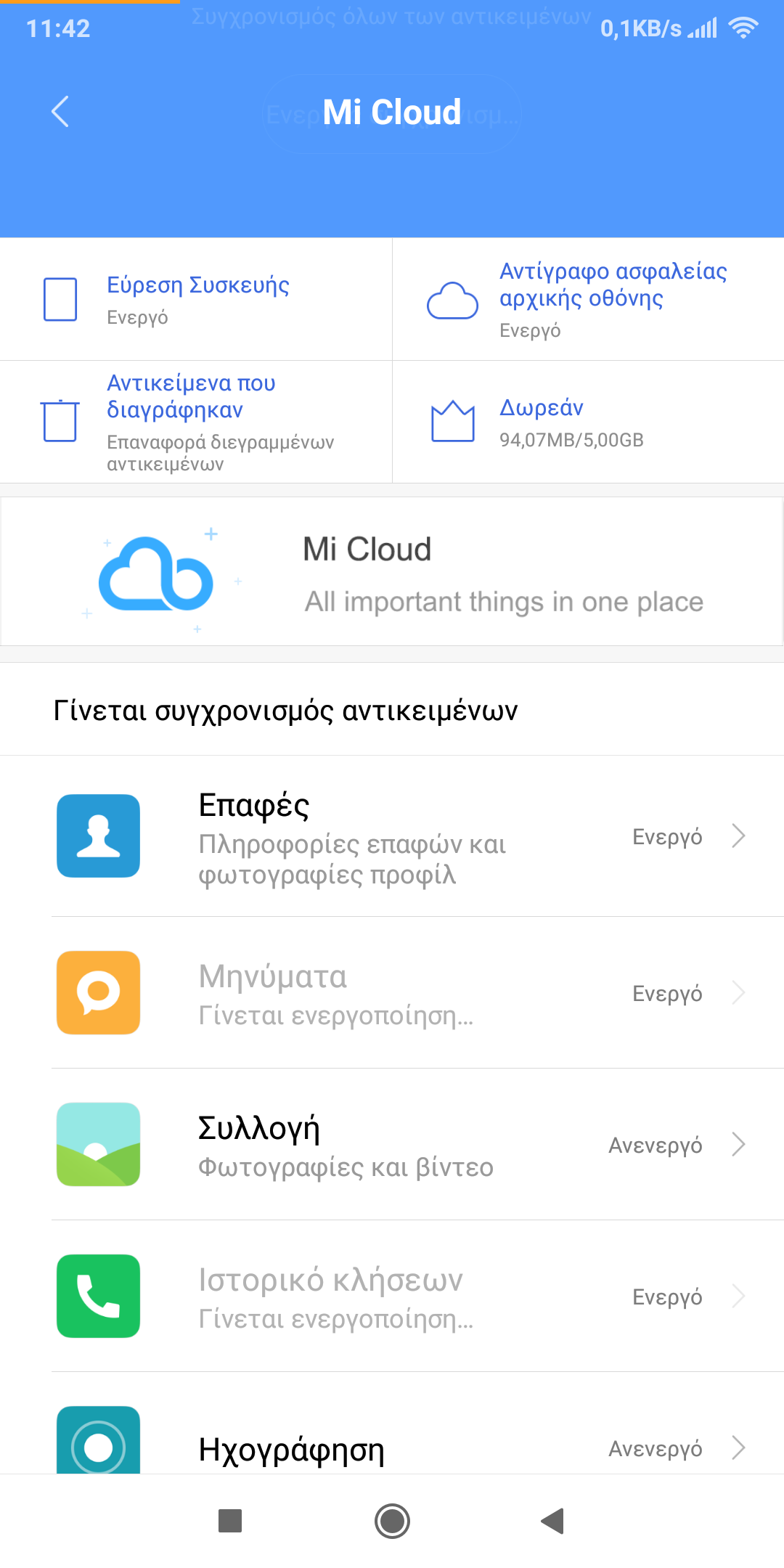Show recent apps via square button
This screenshot has width=784, height=1568.
point(230,1521)
